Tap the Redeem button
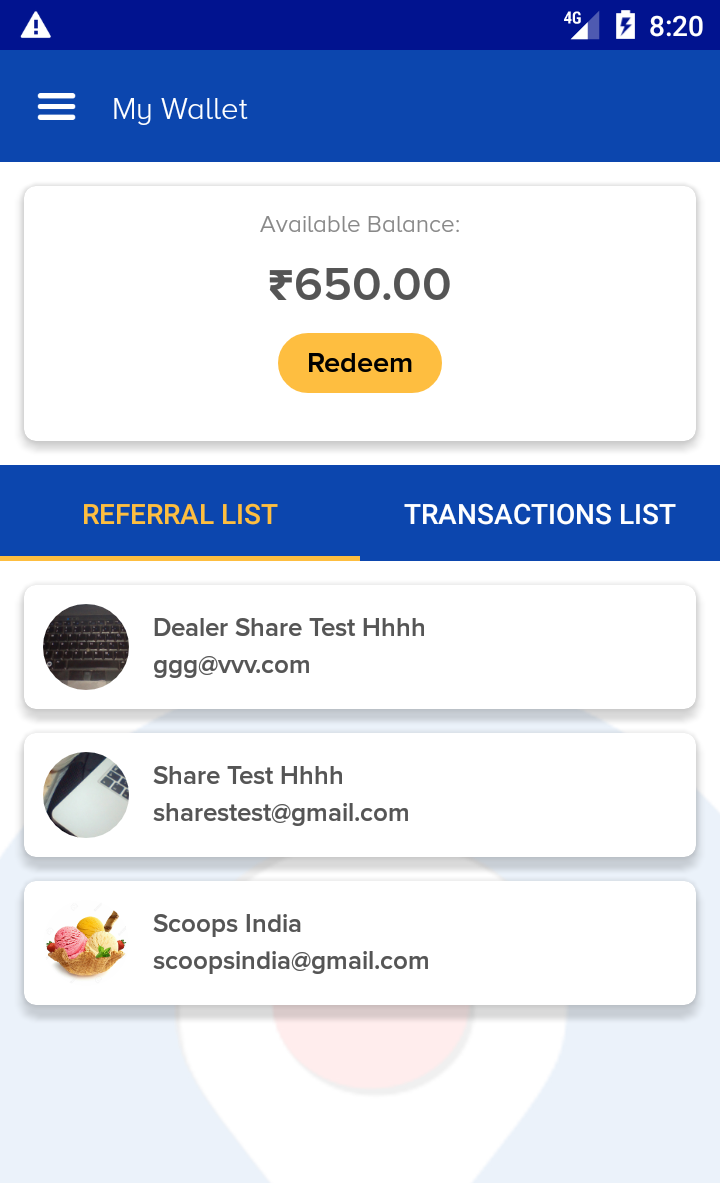The width and height of the screenshot is (720, 1183). pyautogui.click(x=360, y=363)
